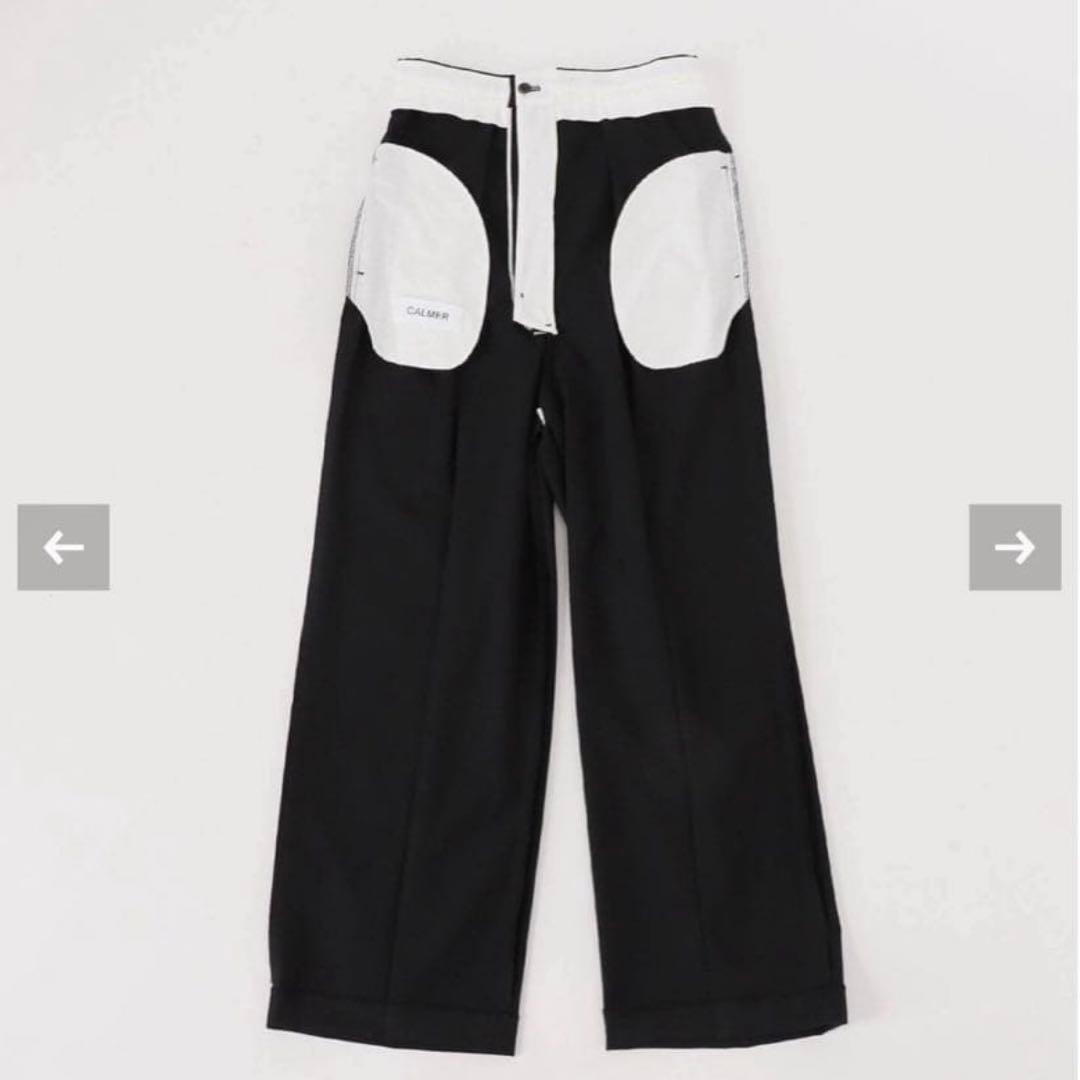Show the next product photo
Screen dimensions: 1080x1080
point(1014,547)
